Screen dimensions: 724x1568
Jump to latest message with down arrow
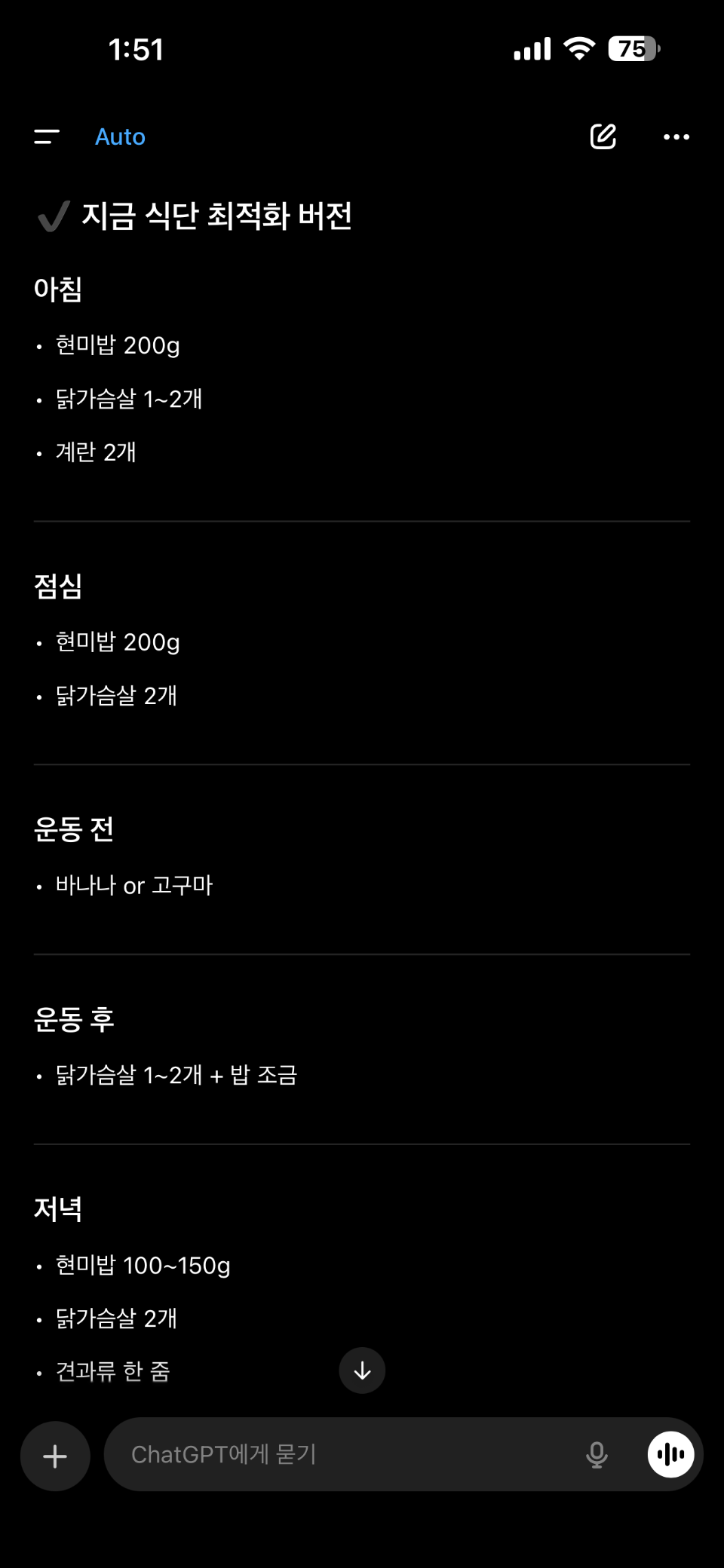(362, 1370)
